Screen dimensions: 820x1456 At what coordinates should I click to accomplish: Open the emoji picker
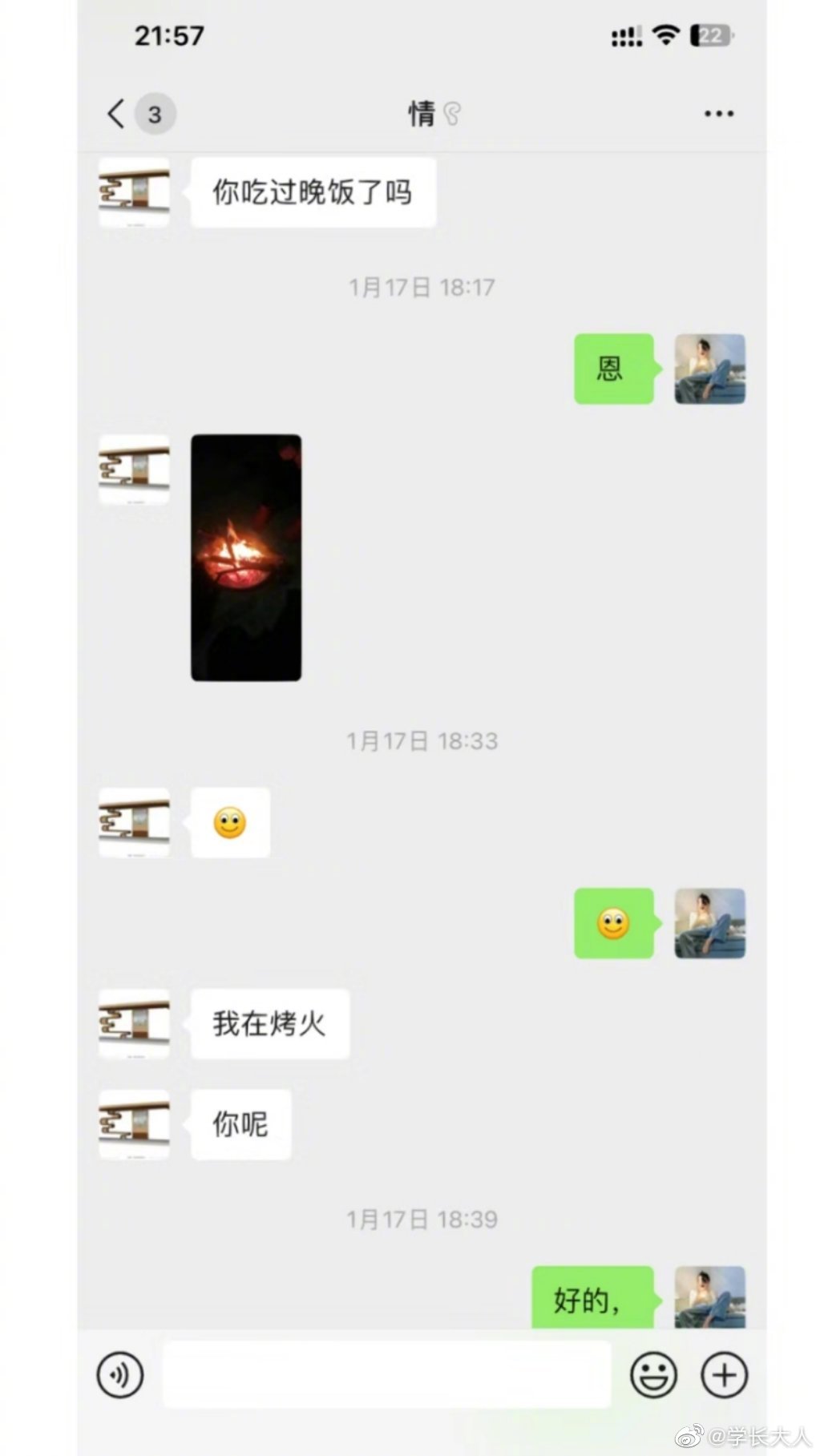[653, 1373]
